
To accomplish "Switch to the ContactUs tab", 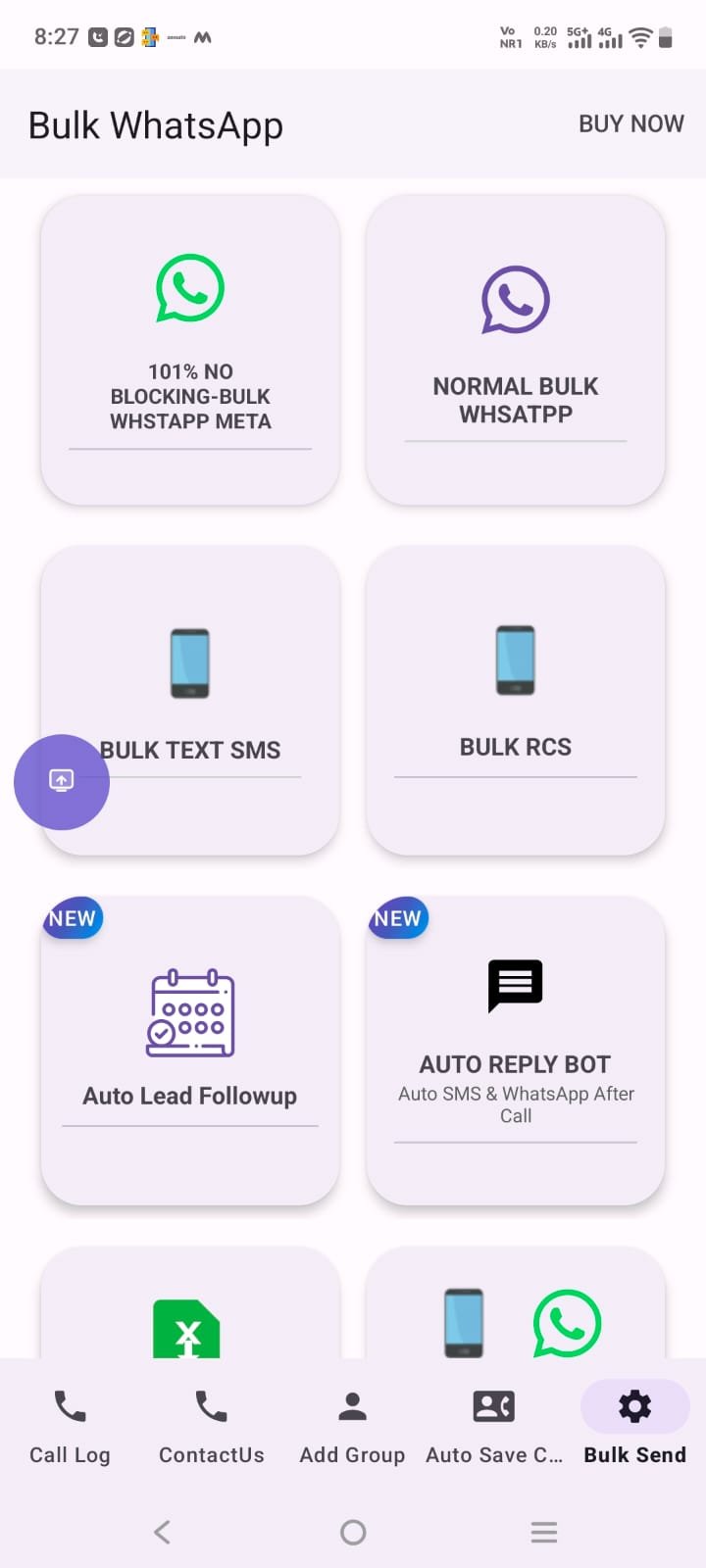I will coord(211,1426).
